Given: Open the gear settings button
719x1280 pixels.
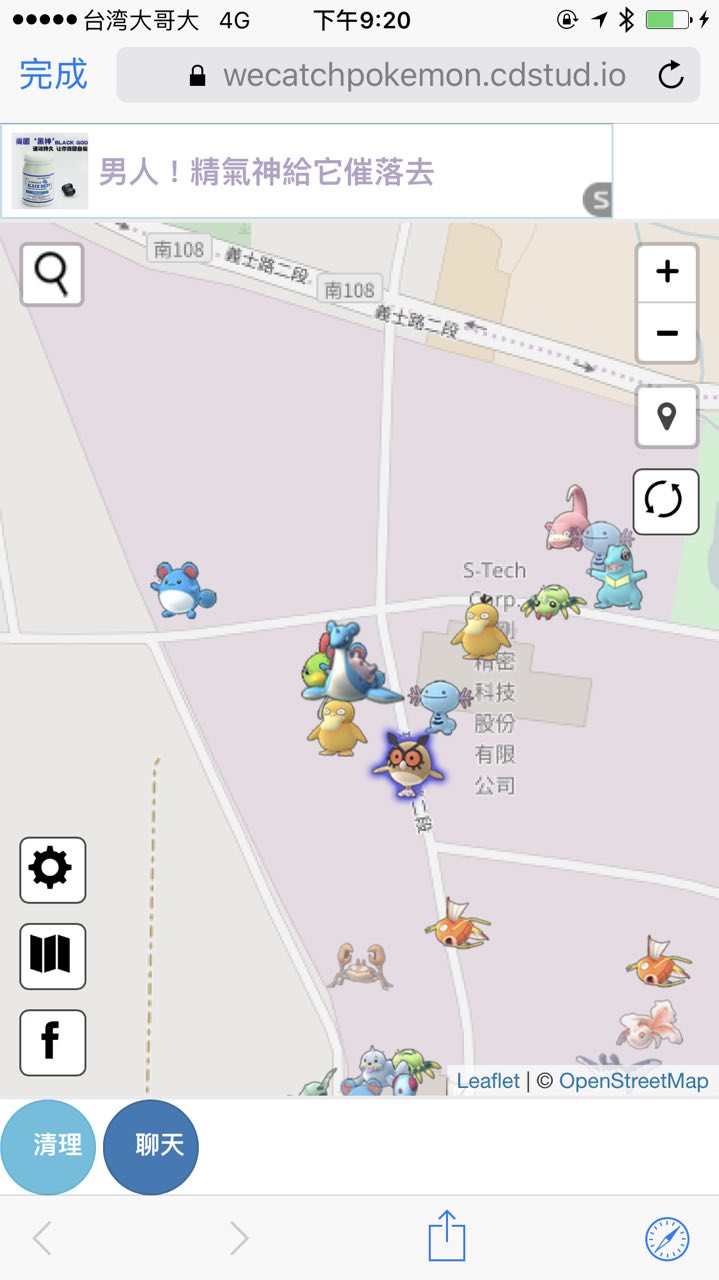Looking at the screenshot, I should coord(52,869).
